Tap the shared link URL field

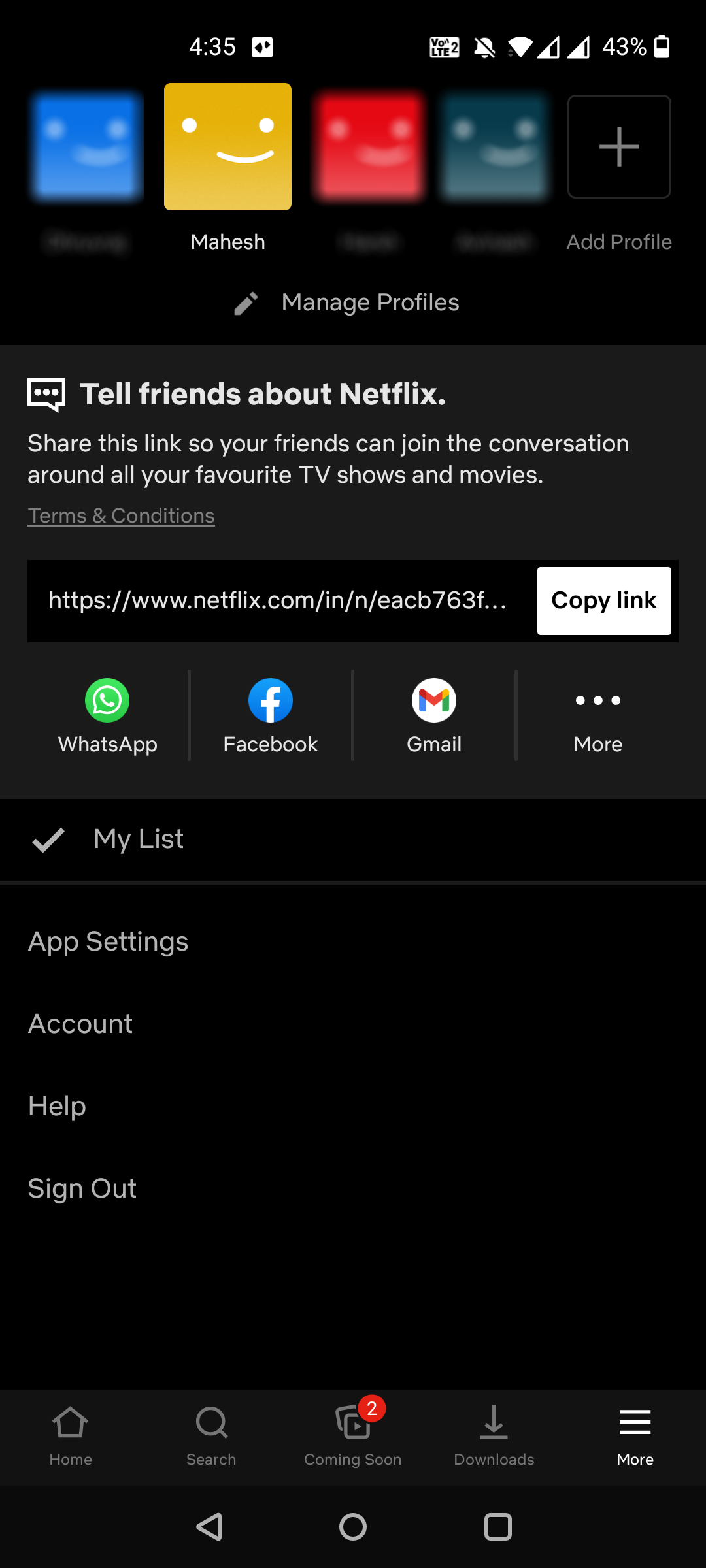[x=278, y=600]
